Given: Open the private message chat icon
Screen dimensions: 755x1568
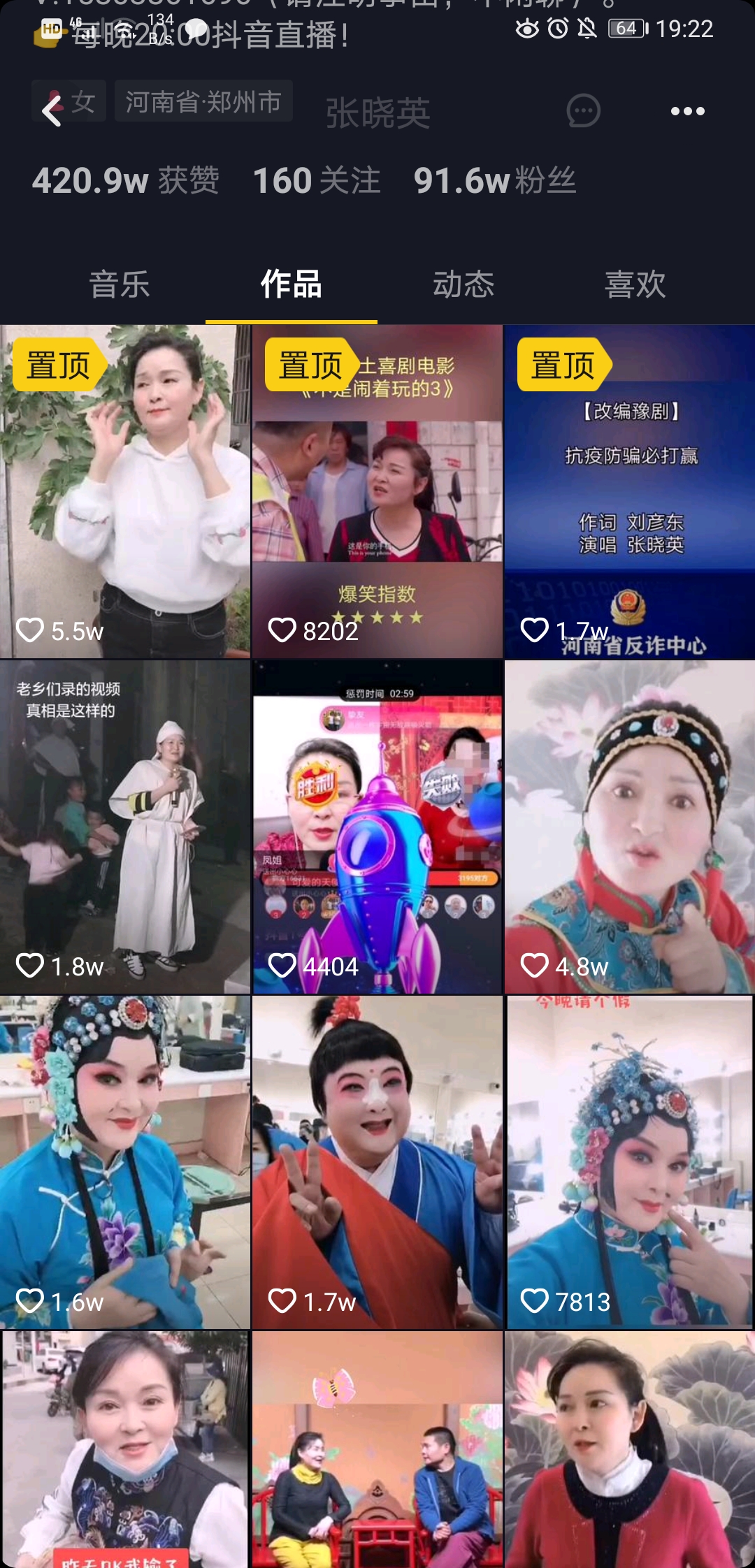Looking at the screenshot, I should point(583,110).
